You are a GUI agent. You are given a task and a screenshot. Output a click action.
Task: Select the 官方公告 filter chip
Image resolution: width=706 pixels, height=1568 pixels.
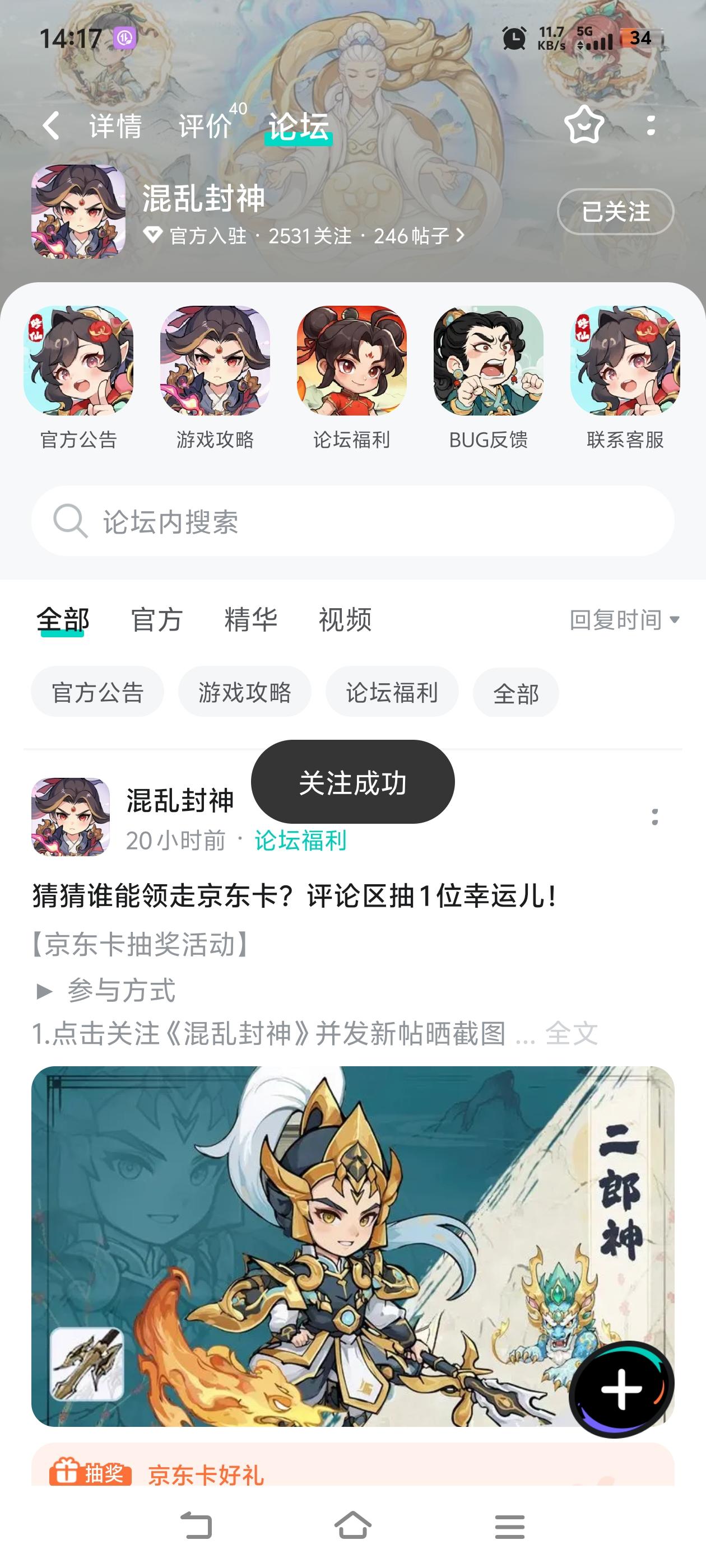tap(97, 692)
